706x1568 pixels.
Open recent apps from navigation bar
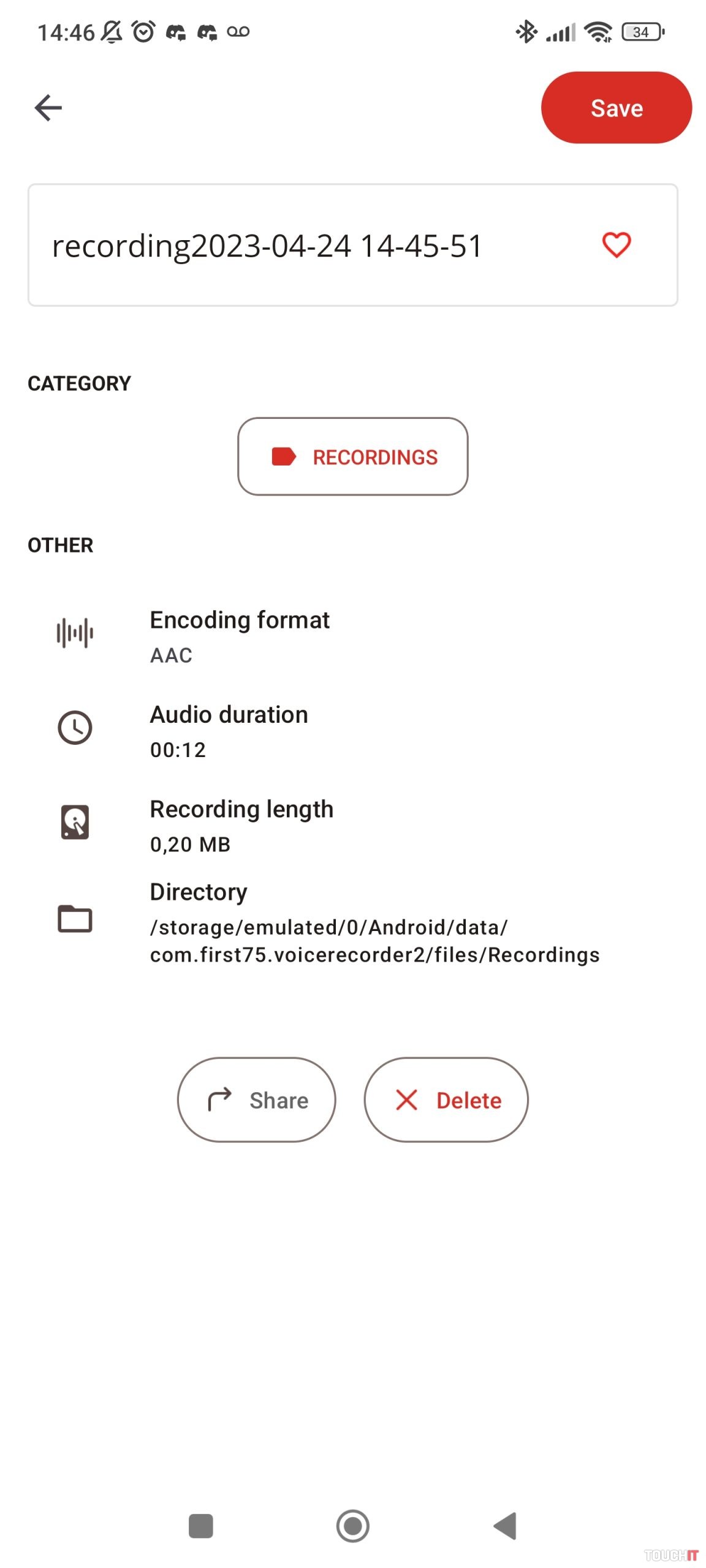200,1525
